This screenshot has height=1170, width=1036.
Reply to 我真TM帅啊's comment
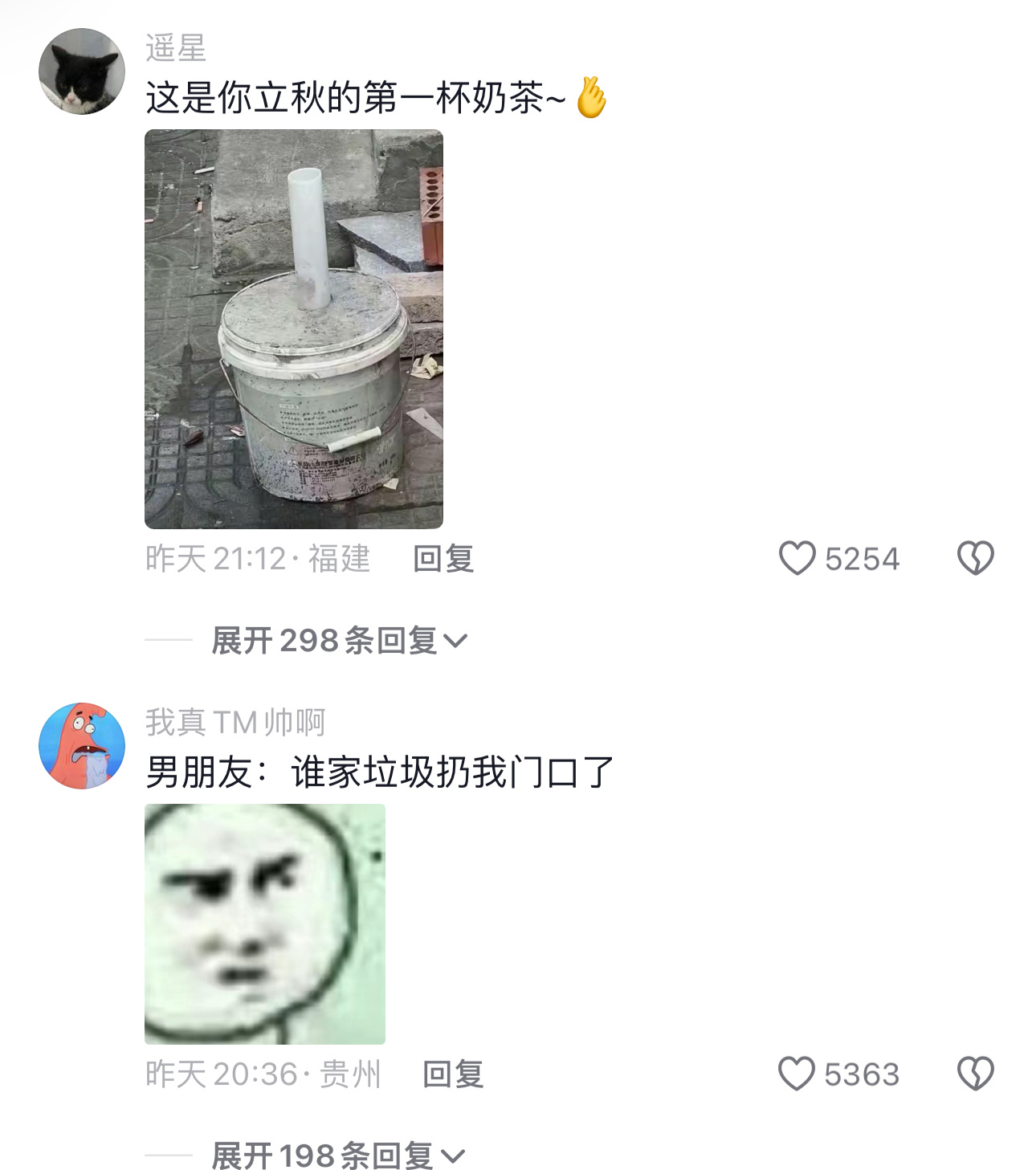click(453, 1074)
